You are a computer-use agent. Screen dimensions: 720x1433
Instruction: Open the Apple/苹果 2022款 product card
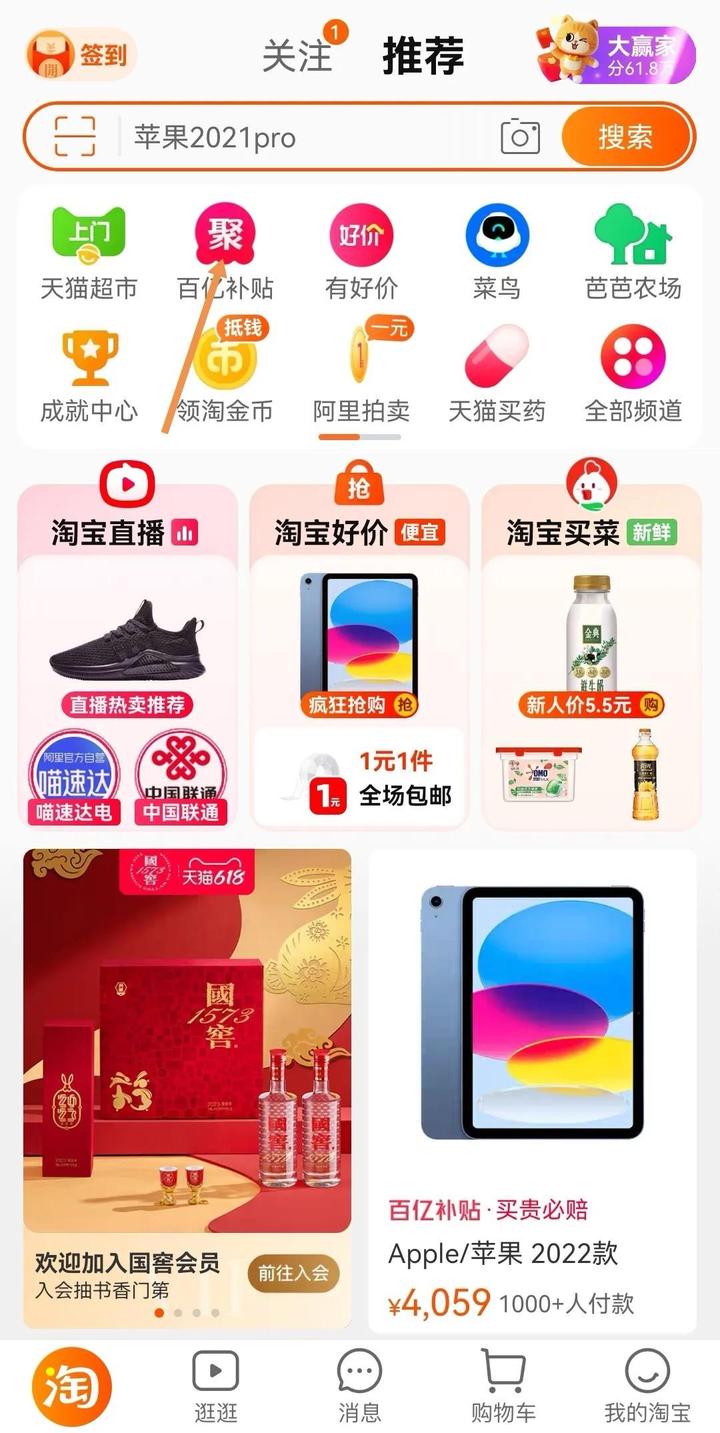[x=532, y=1091]
